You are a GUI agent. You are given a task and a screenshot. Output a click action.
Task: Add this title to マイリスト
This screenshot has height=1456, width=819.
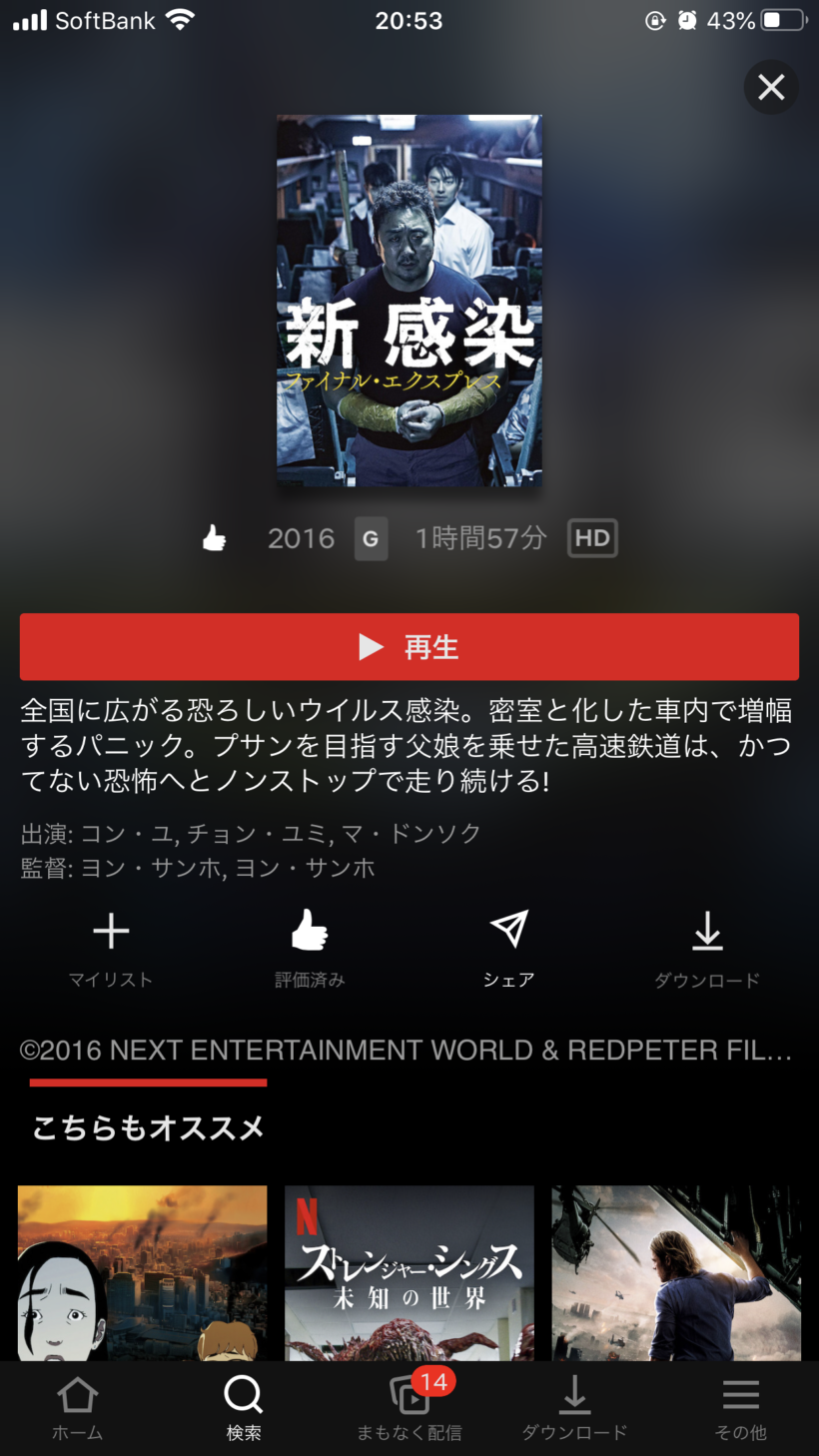click(x=111, y=949)
